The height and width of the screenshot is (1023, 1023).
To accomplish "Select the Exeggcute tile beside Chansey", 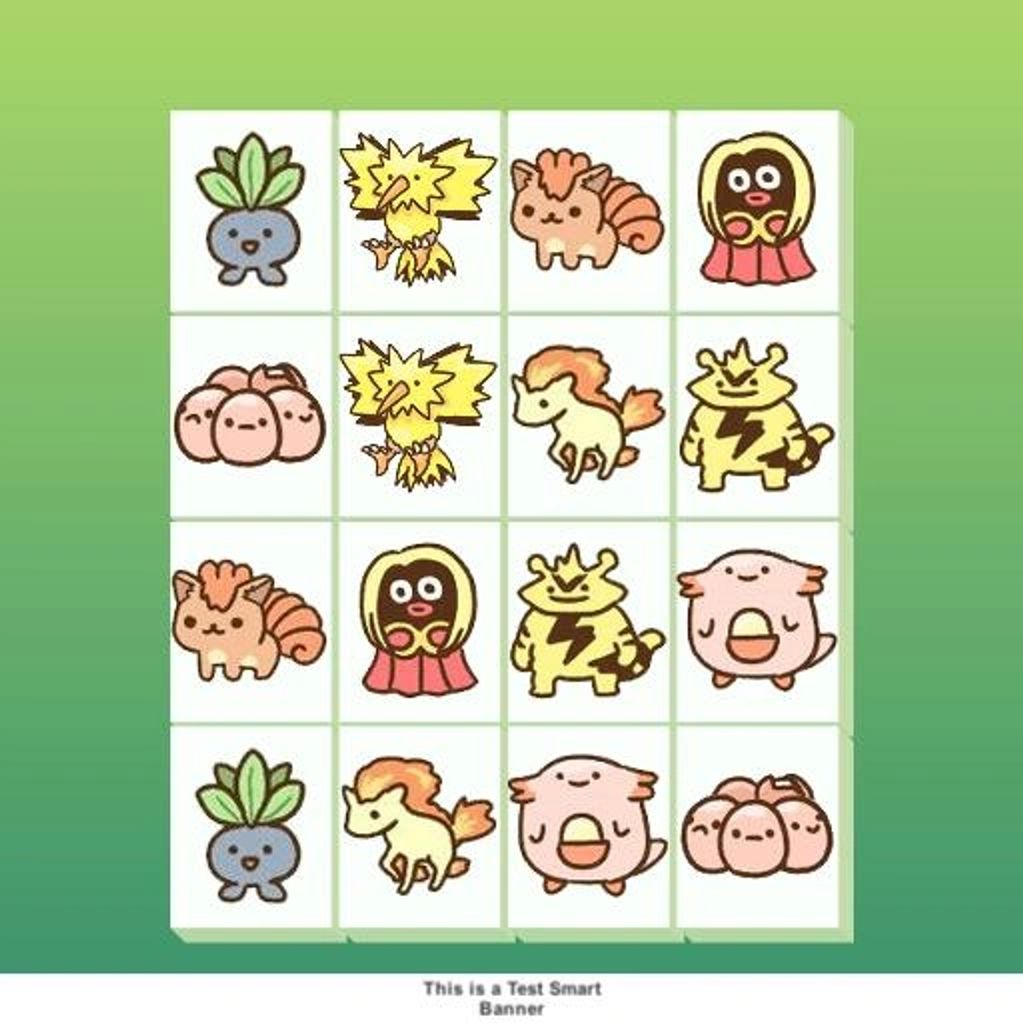I will (757, 826).
